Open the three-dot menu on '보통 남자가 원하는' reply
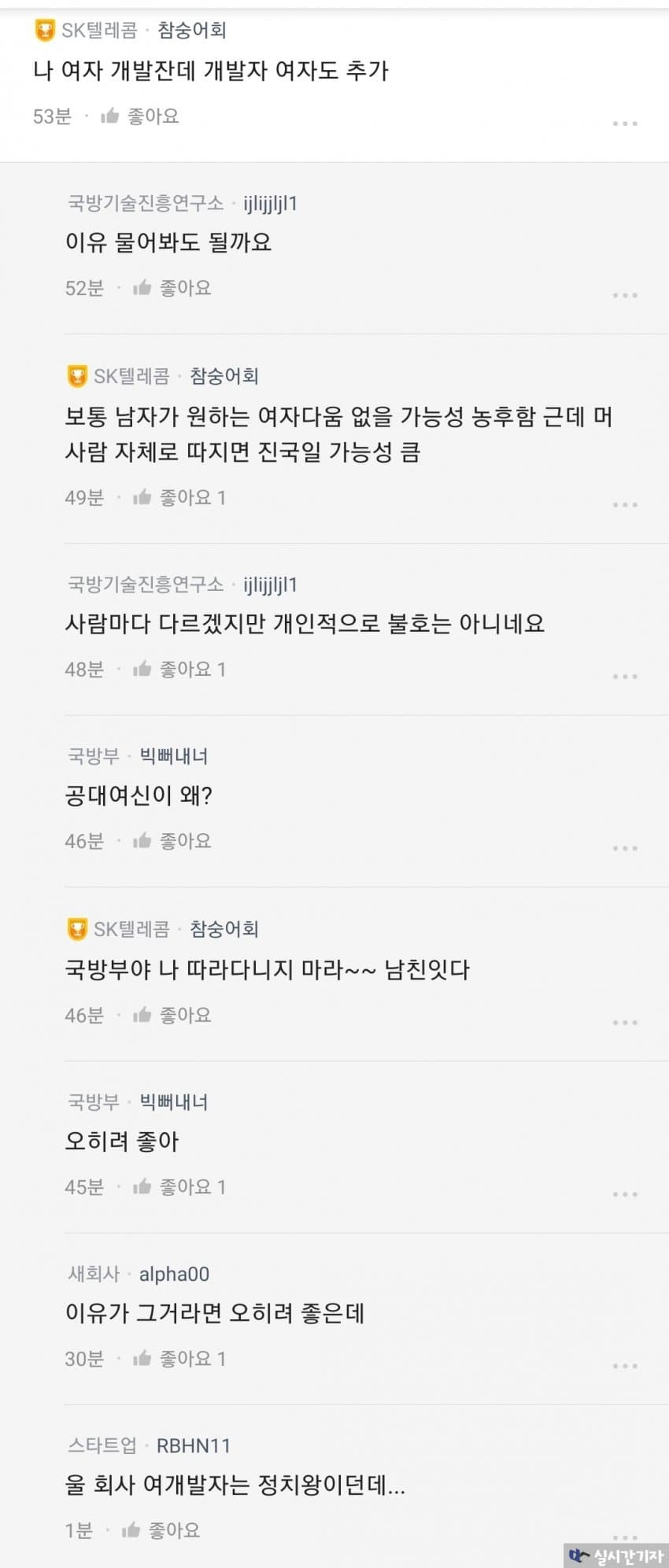 (x=624, y=504)
